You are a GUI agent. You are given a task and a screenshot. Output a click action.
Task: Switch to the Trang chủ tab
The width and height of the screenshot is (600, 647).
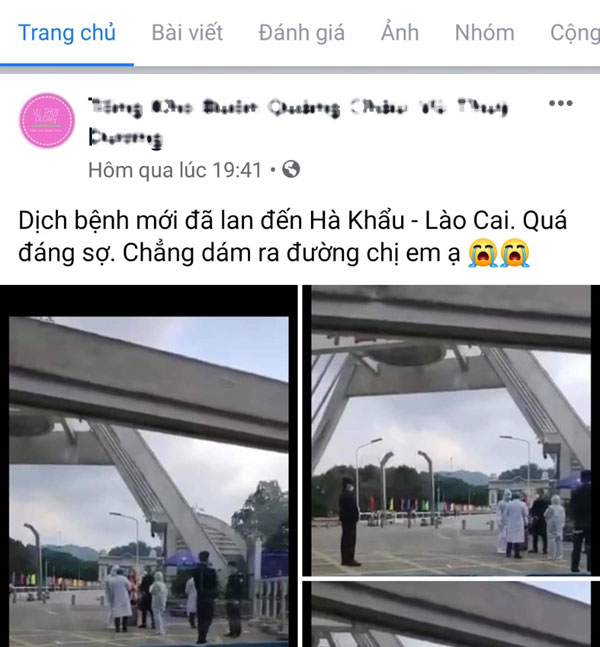67,33
